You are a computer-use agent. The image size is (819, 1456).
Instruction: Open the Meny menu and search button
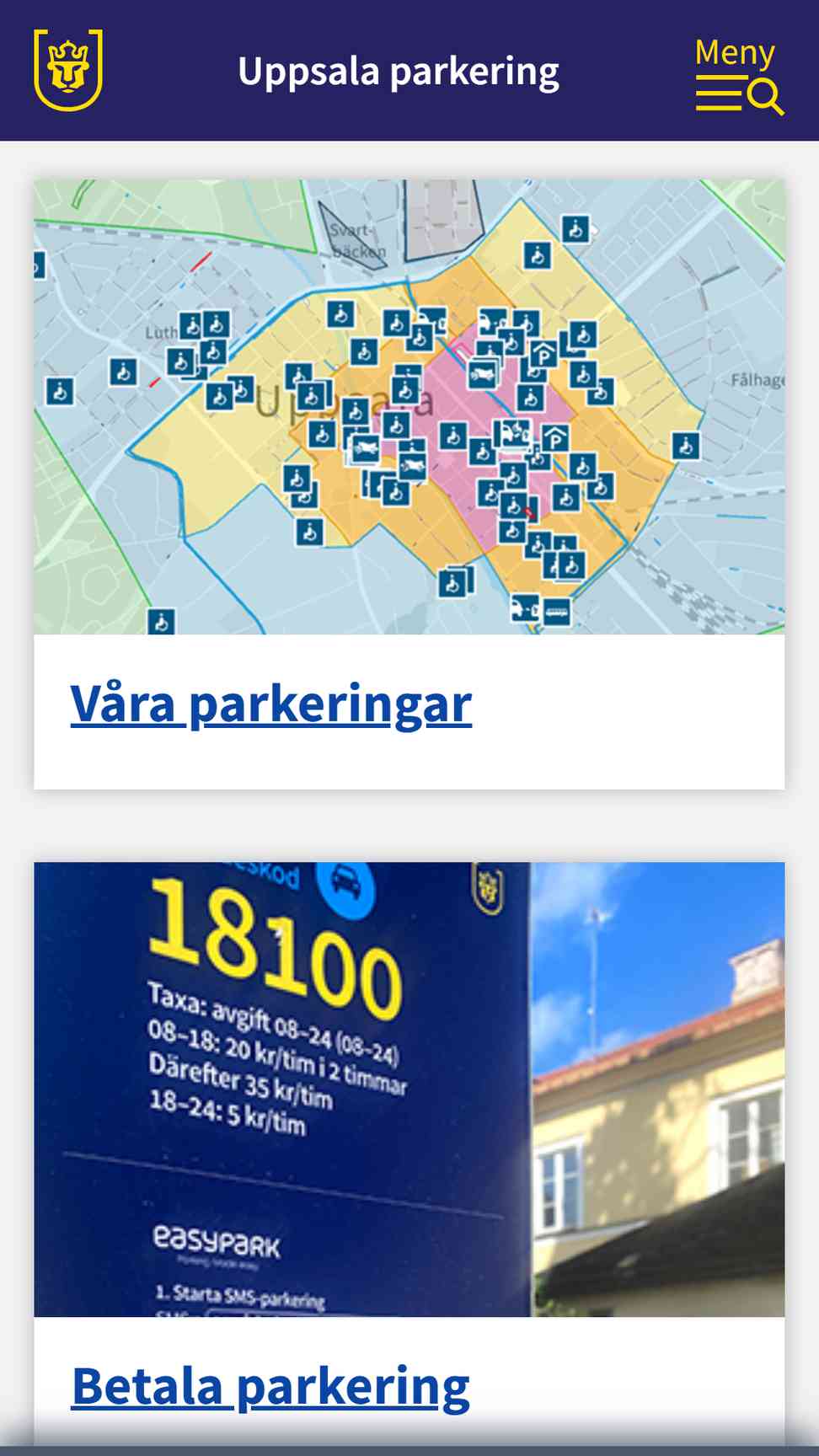click(739, 74)
